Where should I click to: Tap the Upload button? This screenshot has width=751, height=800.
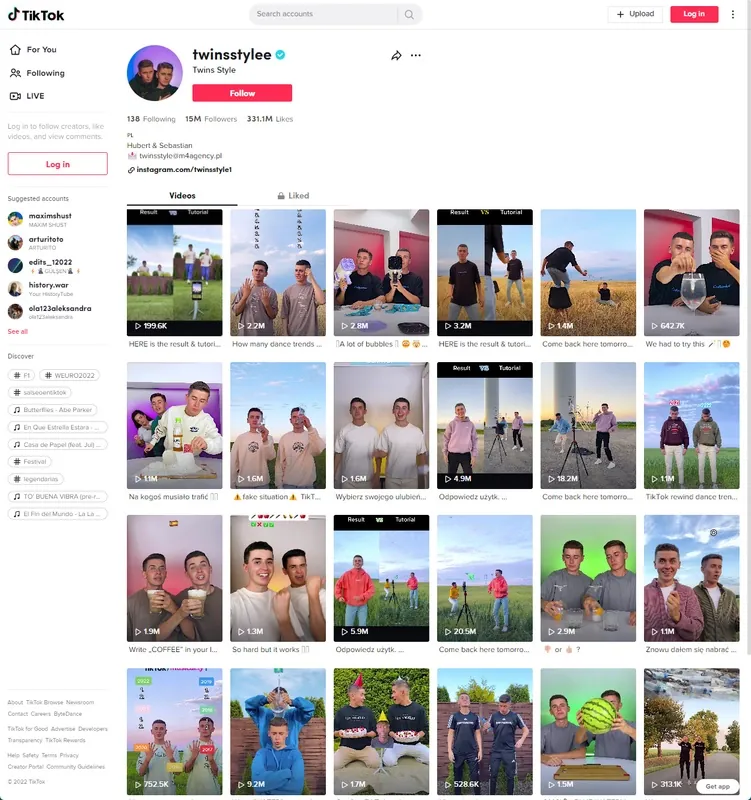[635, 14]
